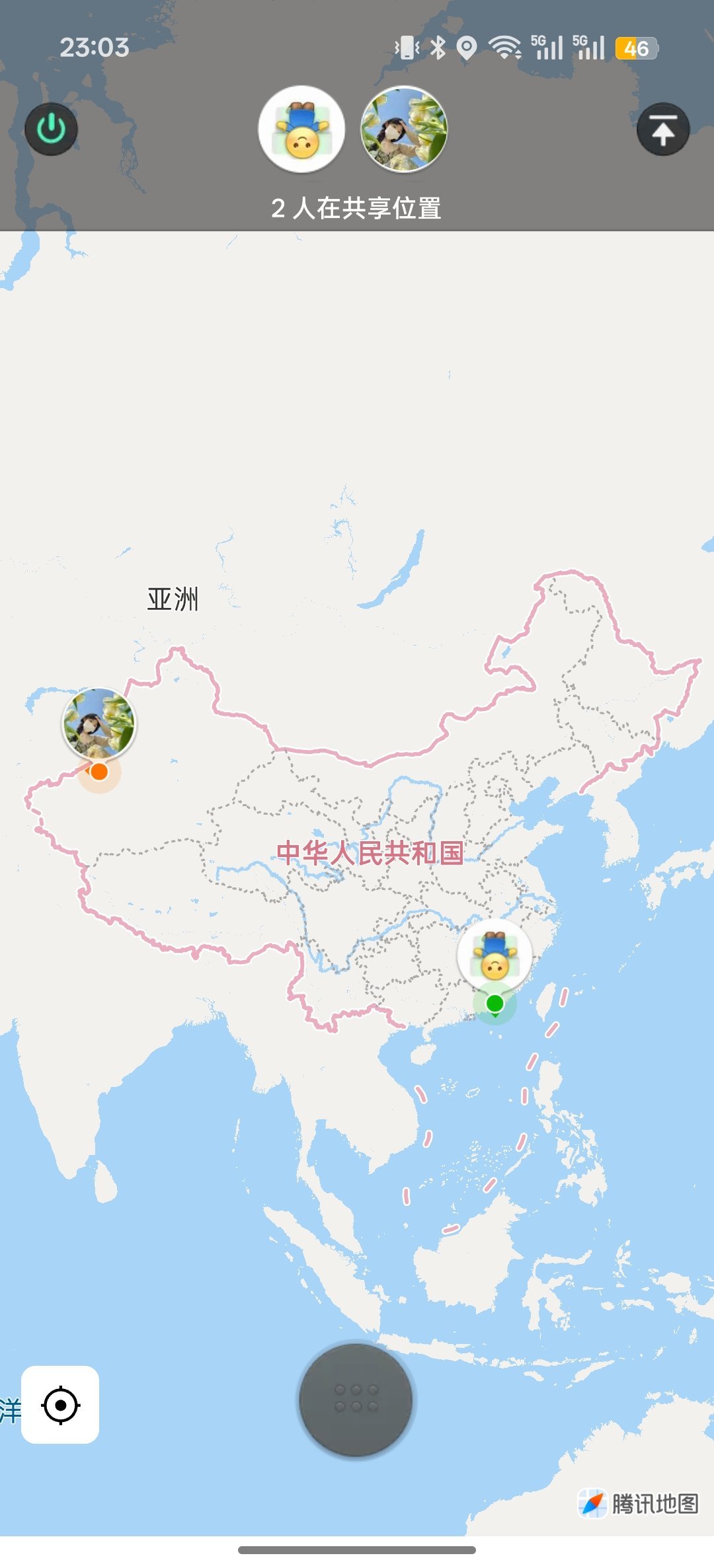Screen dimensions: 714x1568
Task: Click the "中华人民共和国" map label
Action: click(372, 853)
